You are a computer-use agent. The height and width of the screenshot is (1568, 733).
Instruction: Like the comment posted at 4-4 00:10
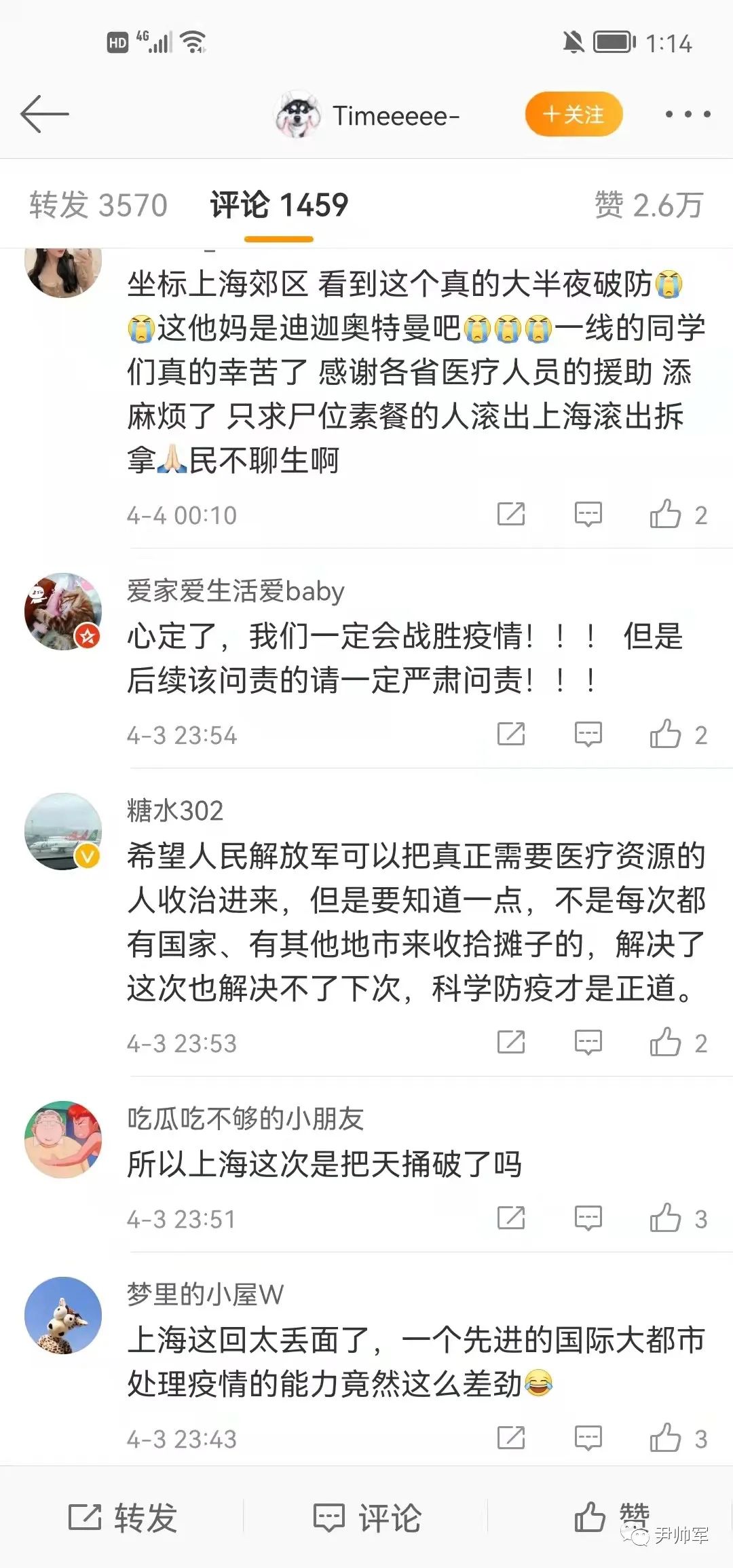(666, 515)
